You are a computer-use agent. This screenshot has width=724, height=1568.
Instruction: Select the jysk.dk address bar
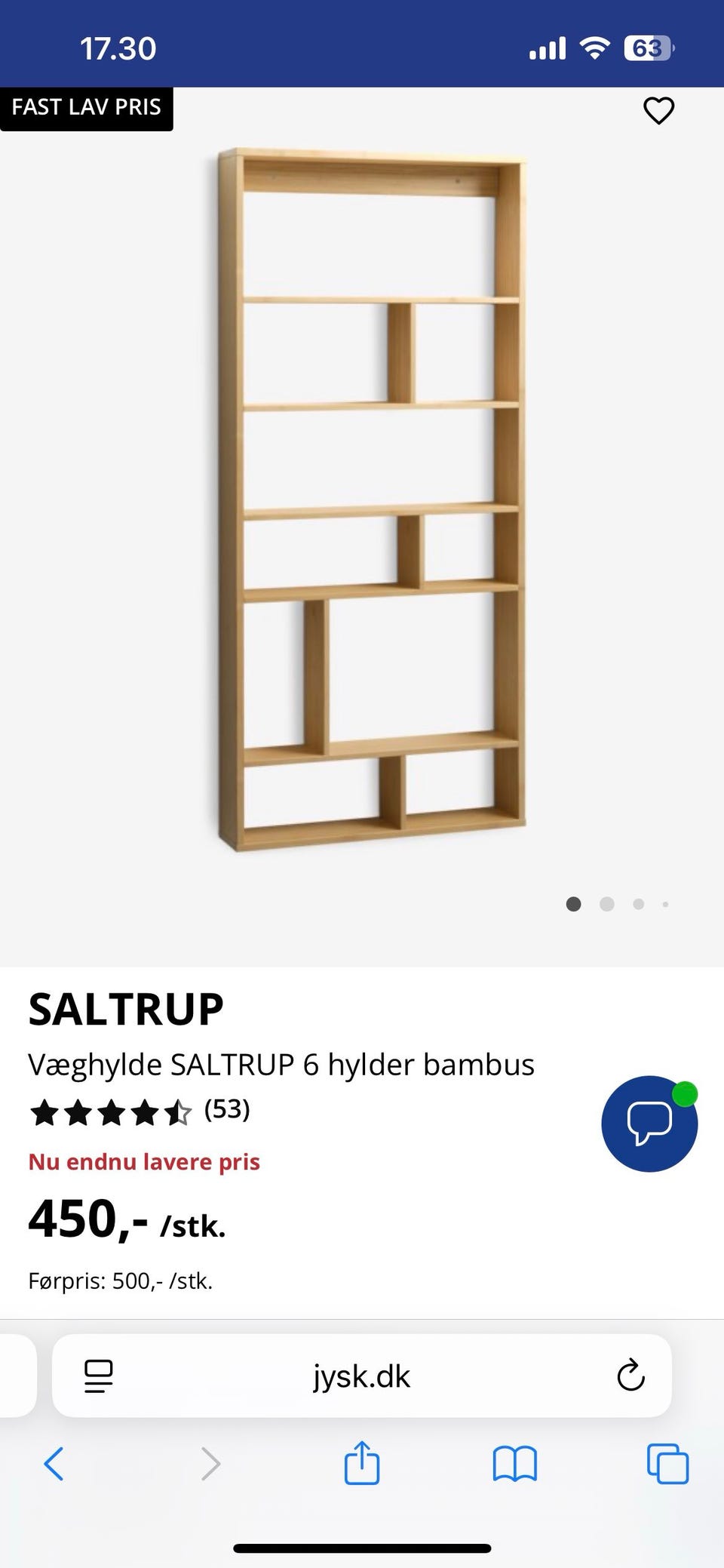(x=360, y=1376)
